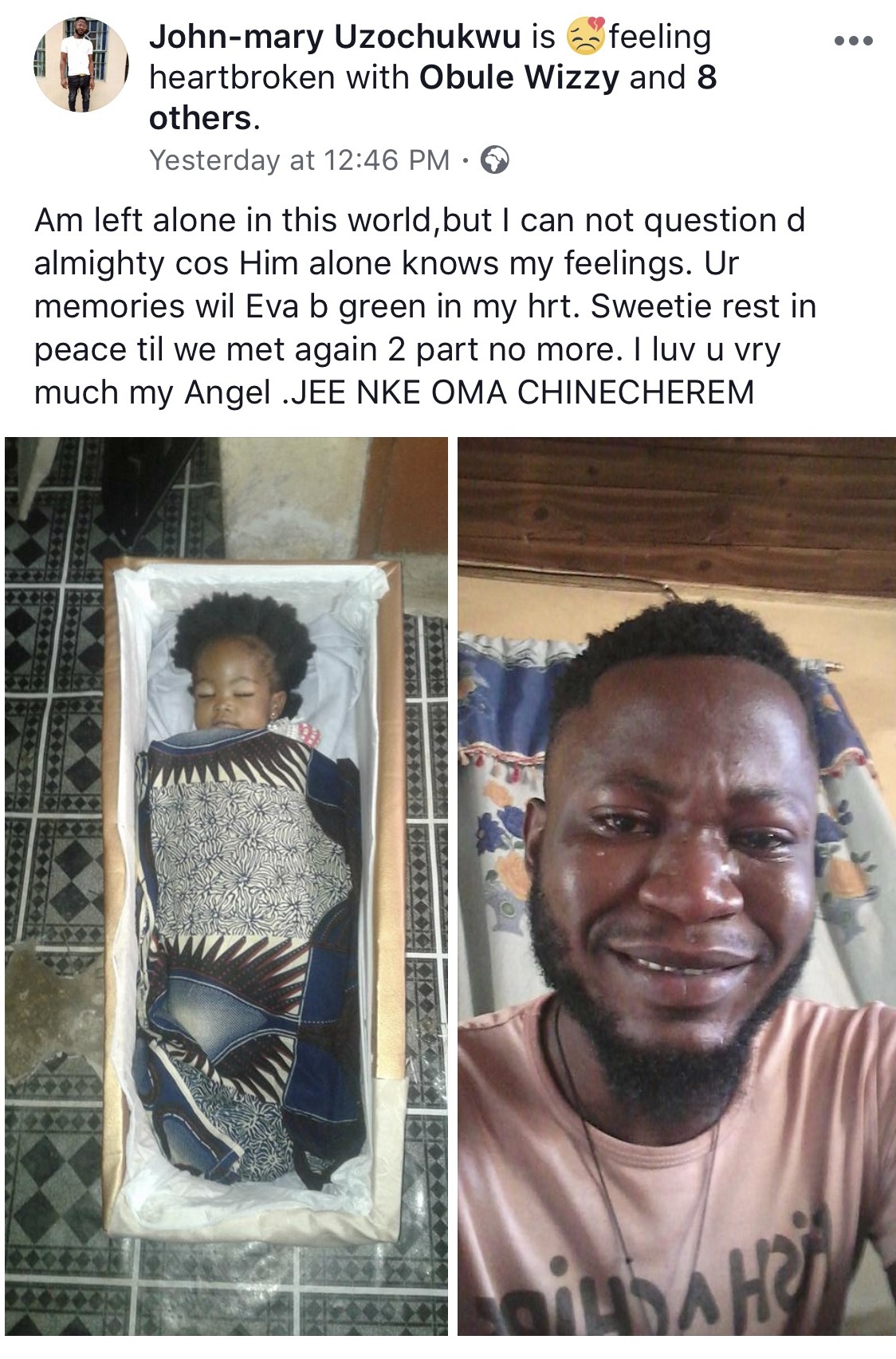Open tagged profile Obule Wizzy
The width and height of the screenshot is (896, 1359).
pos(520,77)
